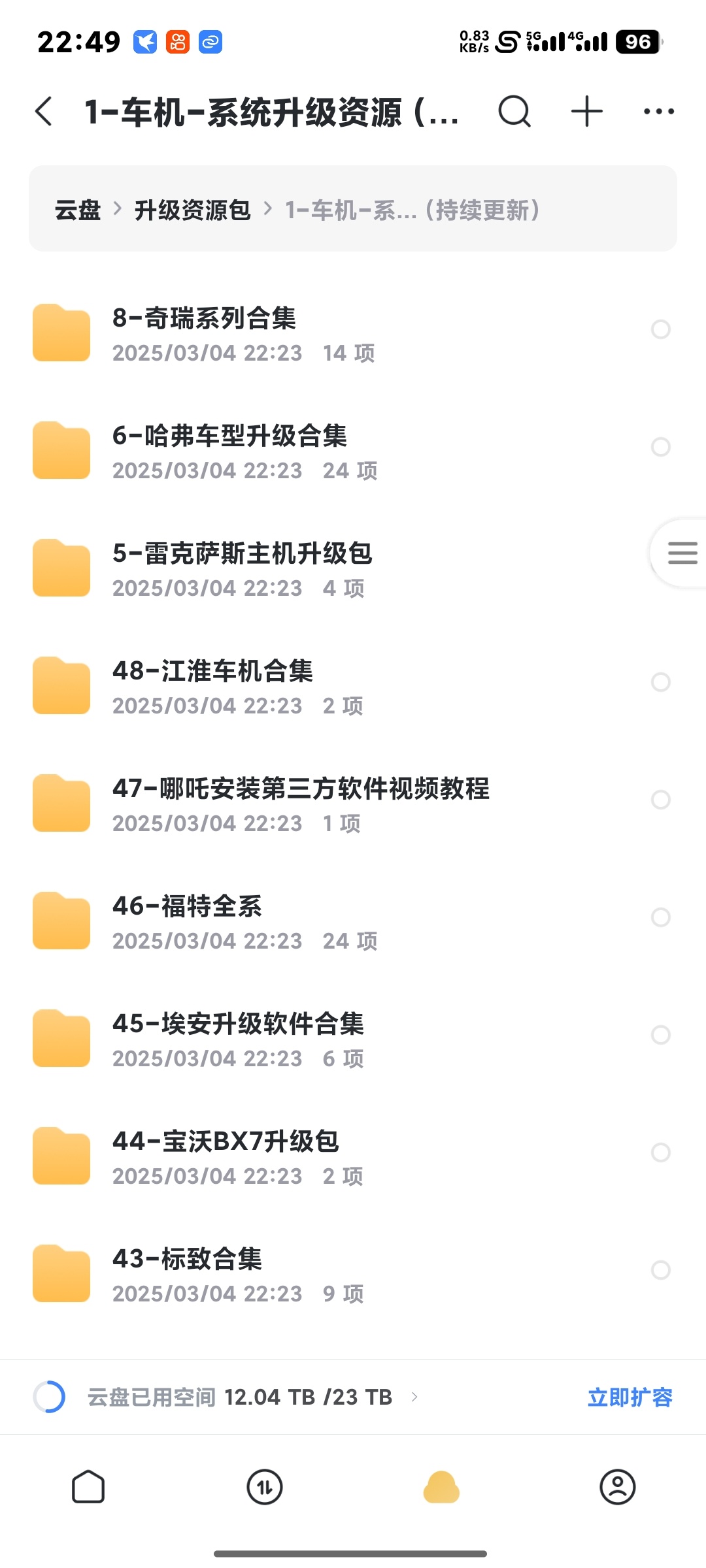Open the three-dot overflow menu
Image resolution: width=706 pixels, height=1568 pixels.
coord(658,111)
